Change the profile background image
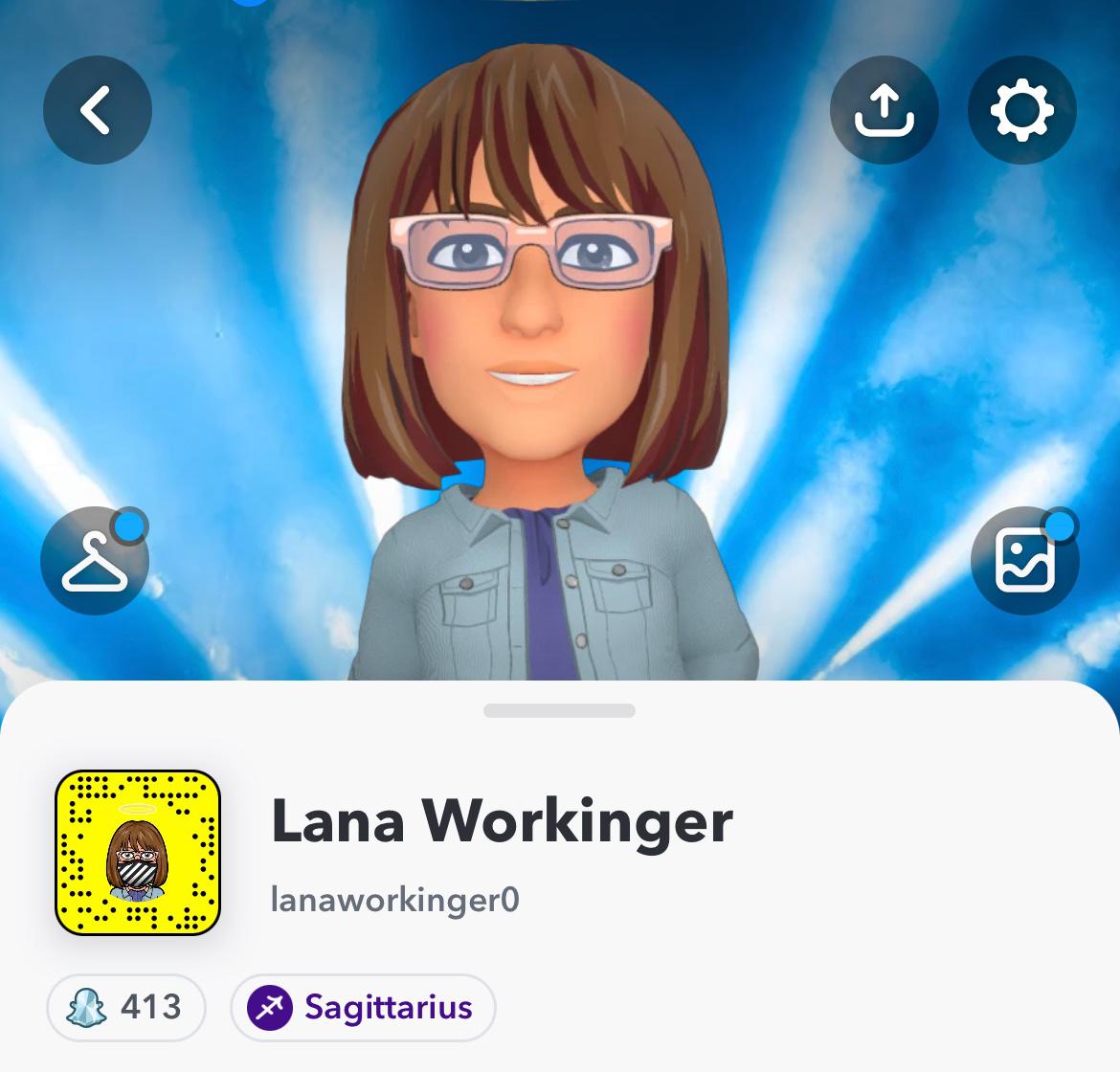Image resolution: width=1120 pixels, height=1072 pixels. (1024, 561)
